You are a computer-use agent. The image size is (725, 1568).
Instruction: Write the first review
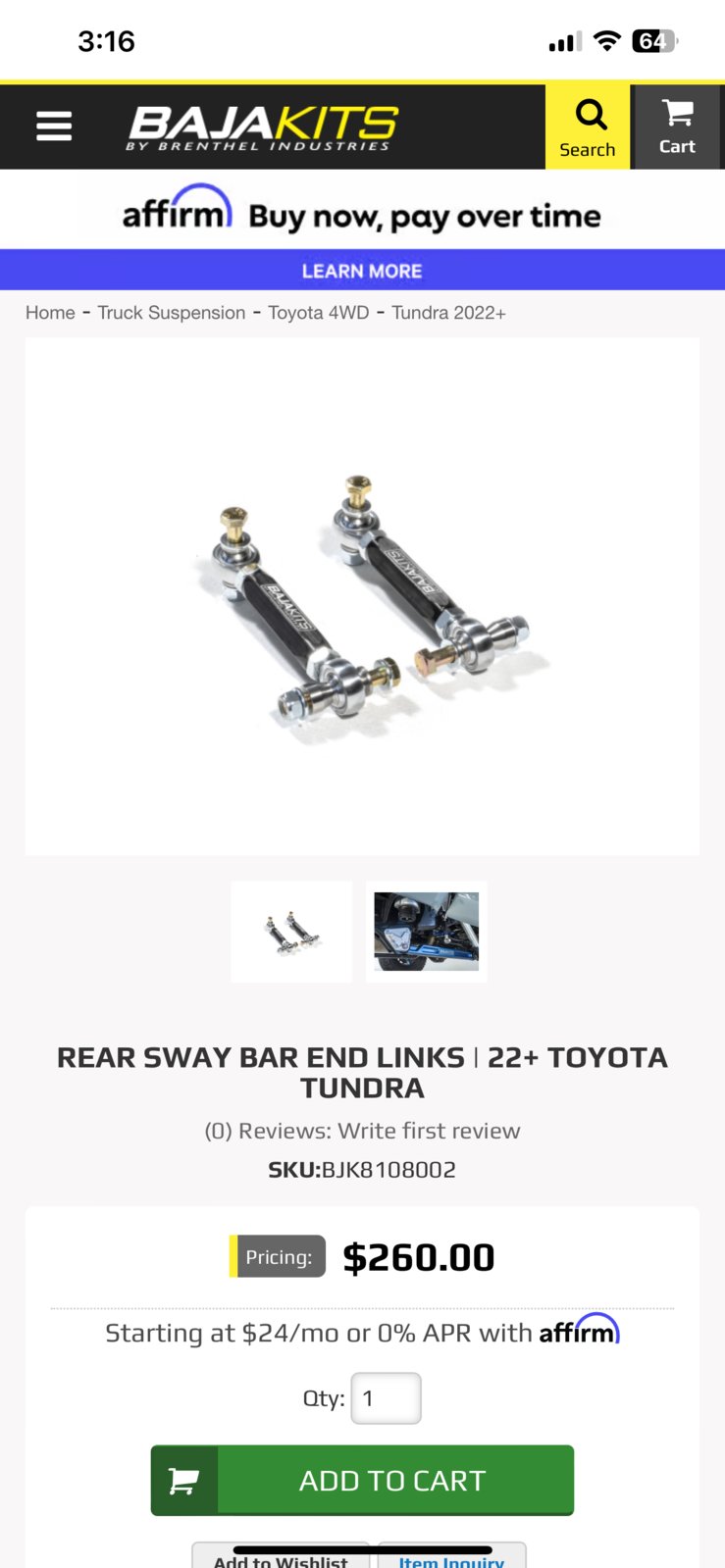429,1131
